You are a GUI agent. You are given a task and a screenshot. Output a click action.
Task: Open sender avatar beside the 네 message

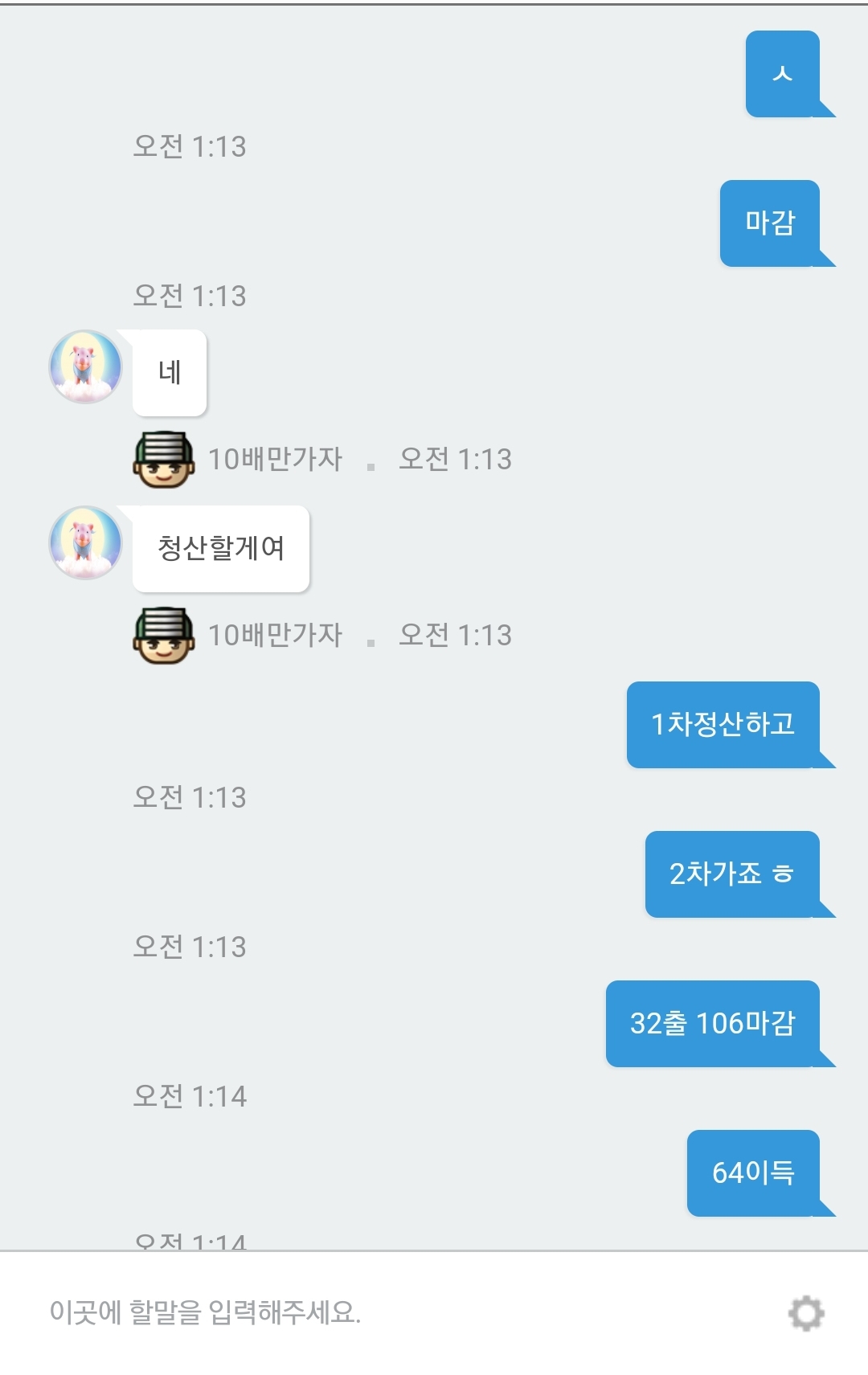click(86, 367)
